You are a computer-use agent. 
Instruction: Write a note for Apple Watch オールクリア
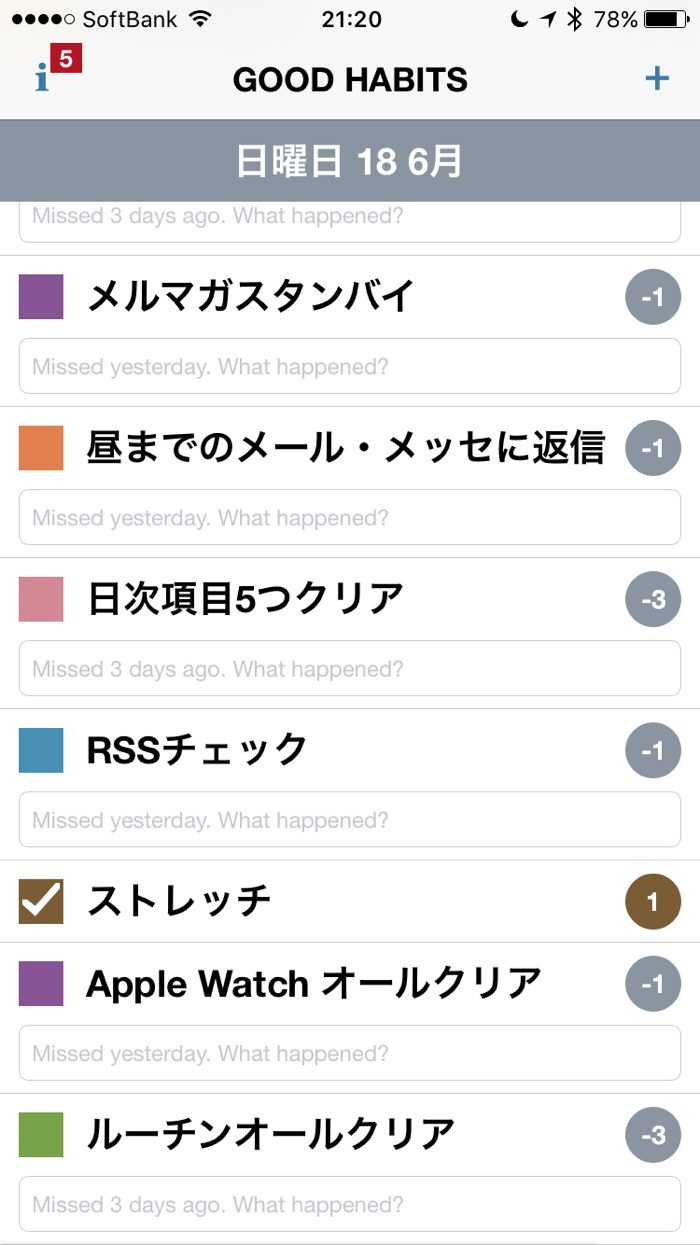(x=350, y=1053)
